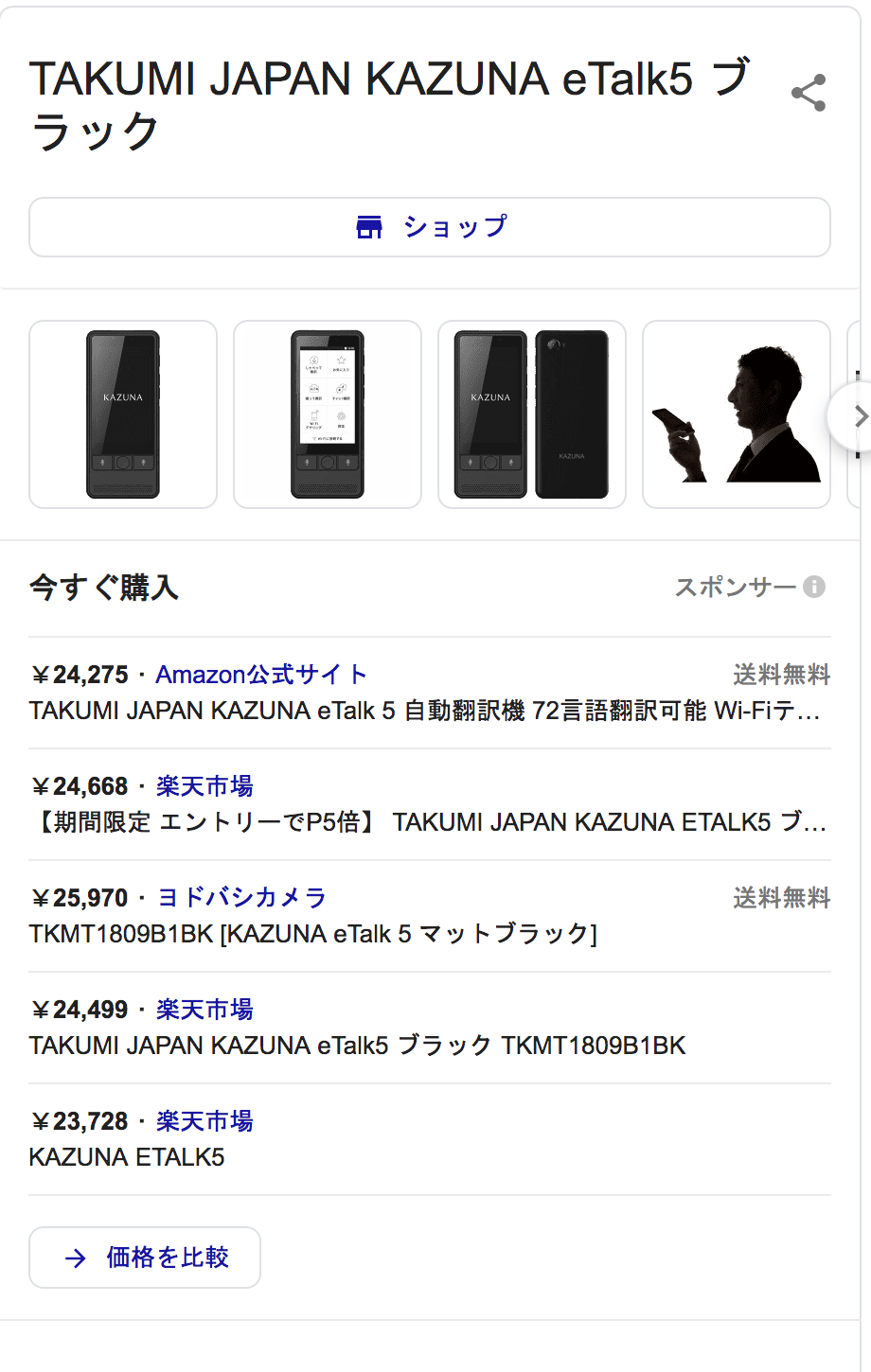Open the ヨドバシカメラ offer for ¥25,970
Viewport: 871px width, 1372px height.
tap(241, 898)
